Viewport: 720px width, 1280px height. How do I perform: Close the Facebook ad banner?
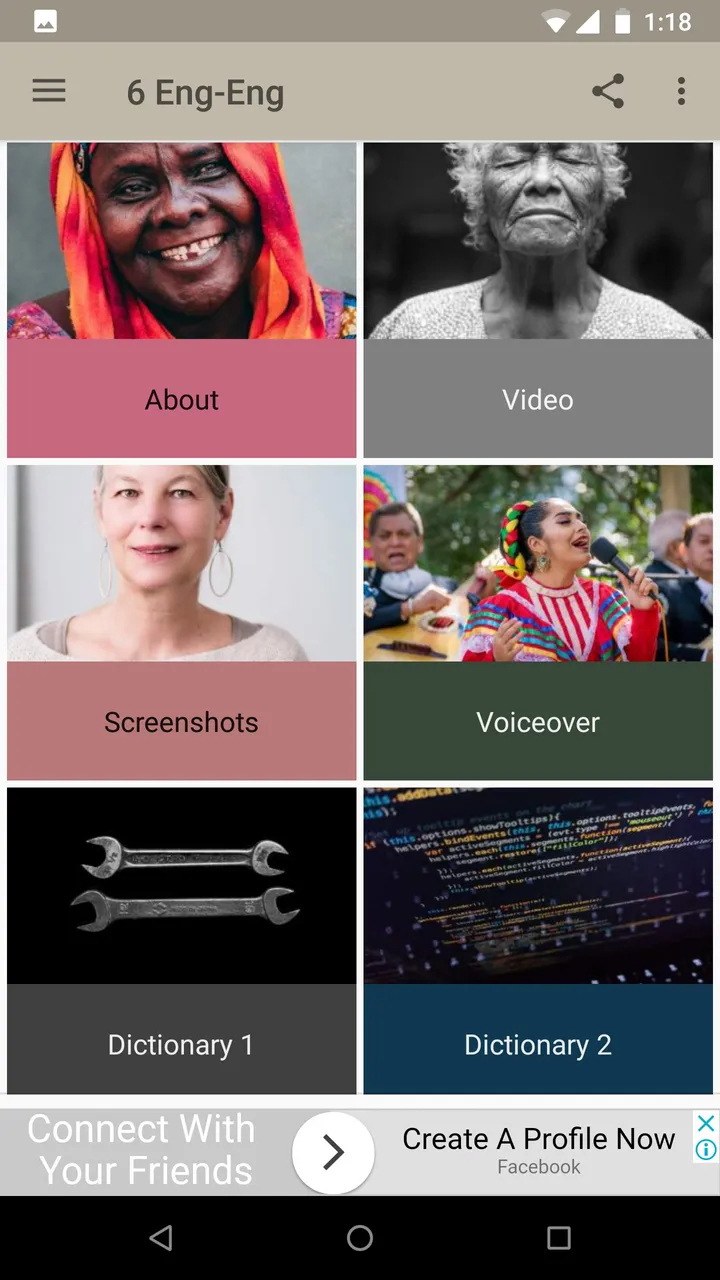pyautogui.click(x=706, y=1123)
